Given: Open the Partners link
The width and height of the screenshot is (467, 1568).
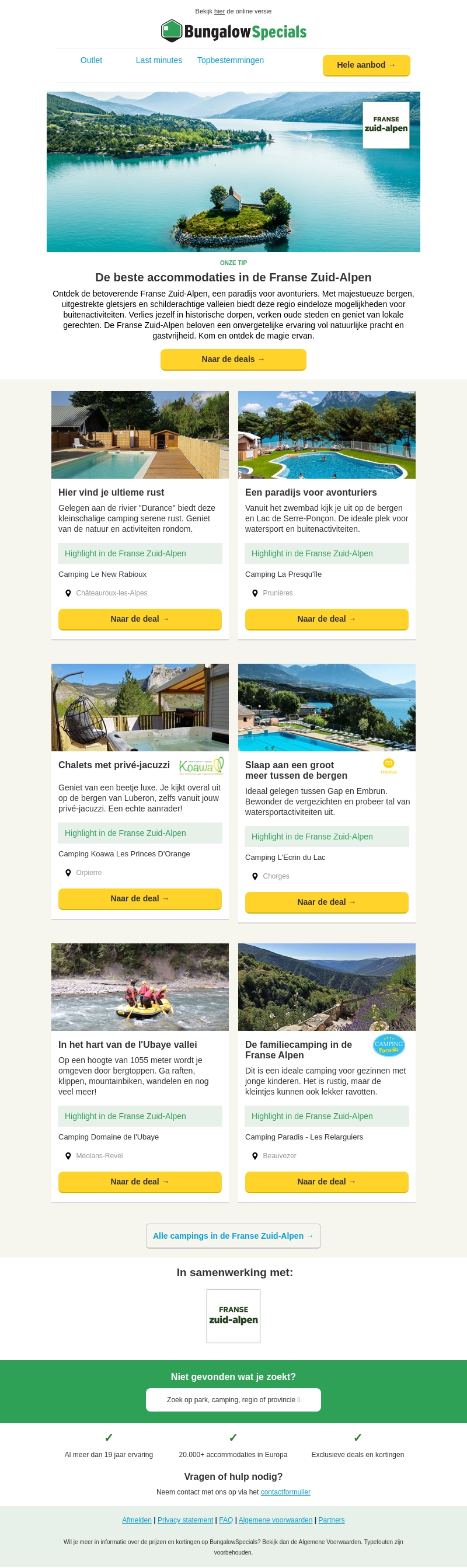Looking at the screenshot, I should [x=331, y=1520].
